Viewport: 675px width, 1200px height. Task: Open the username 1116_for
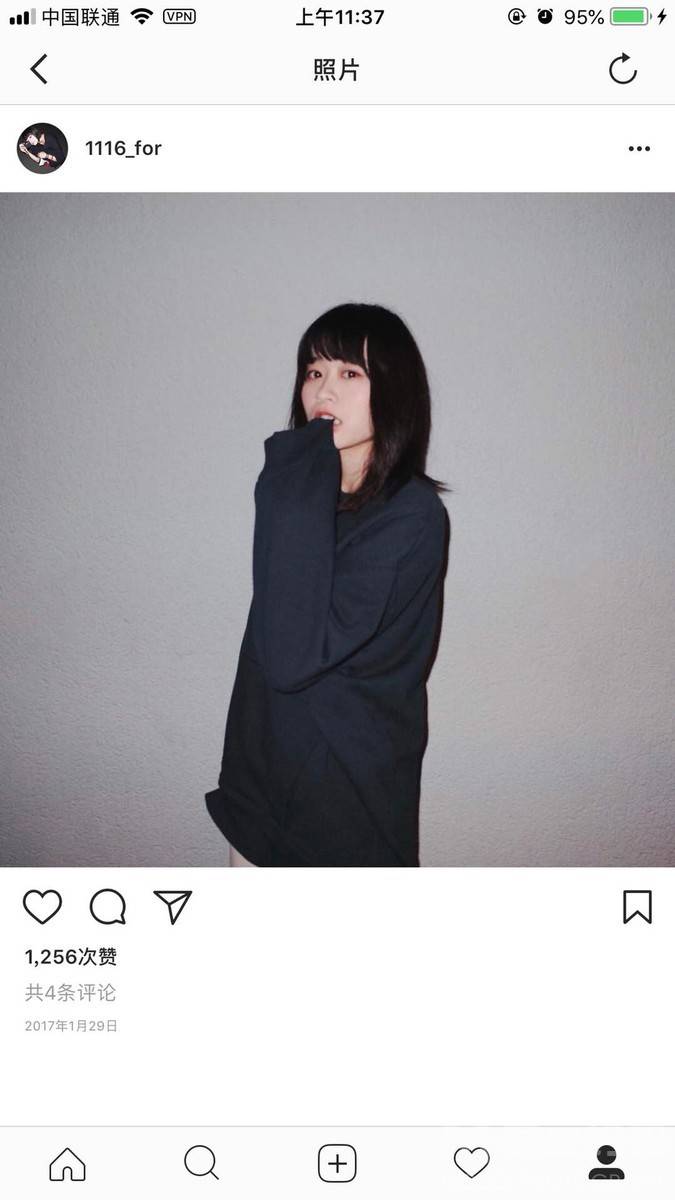[x=123, y=148]
